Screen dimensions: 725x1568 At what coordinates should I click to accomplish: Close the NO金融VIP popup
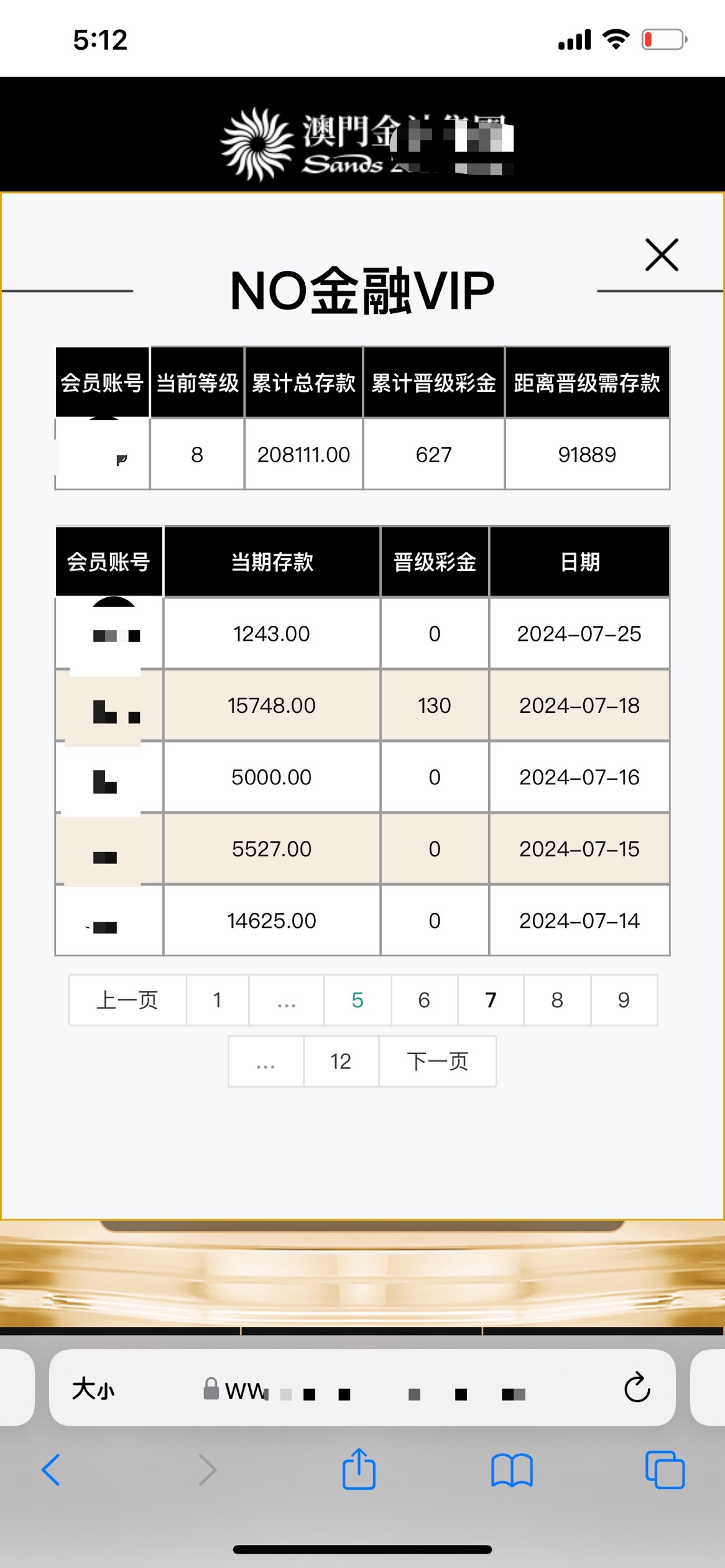pos(662,255)
